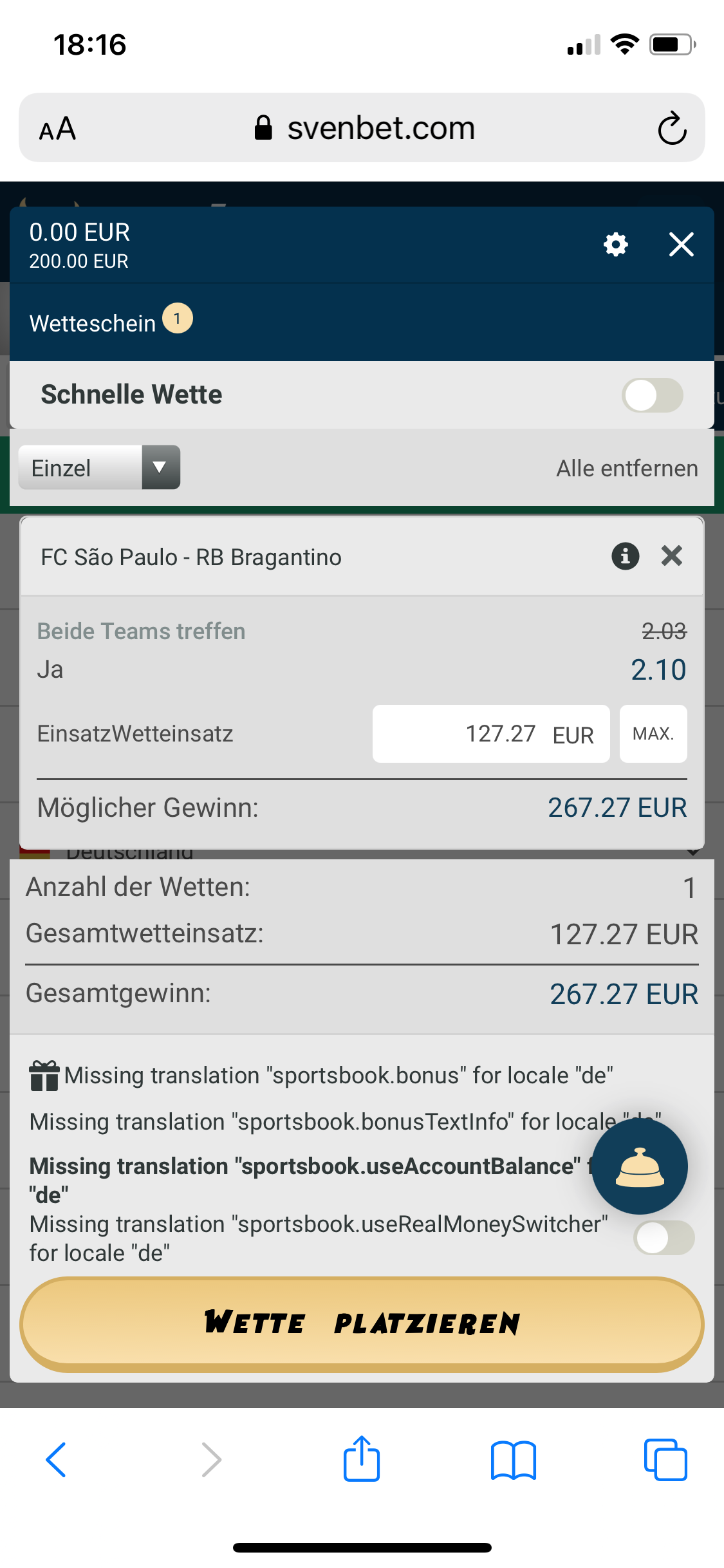Open the floating service bell button
The image size is (724, 1568).
pos(639,1166)
